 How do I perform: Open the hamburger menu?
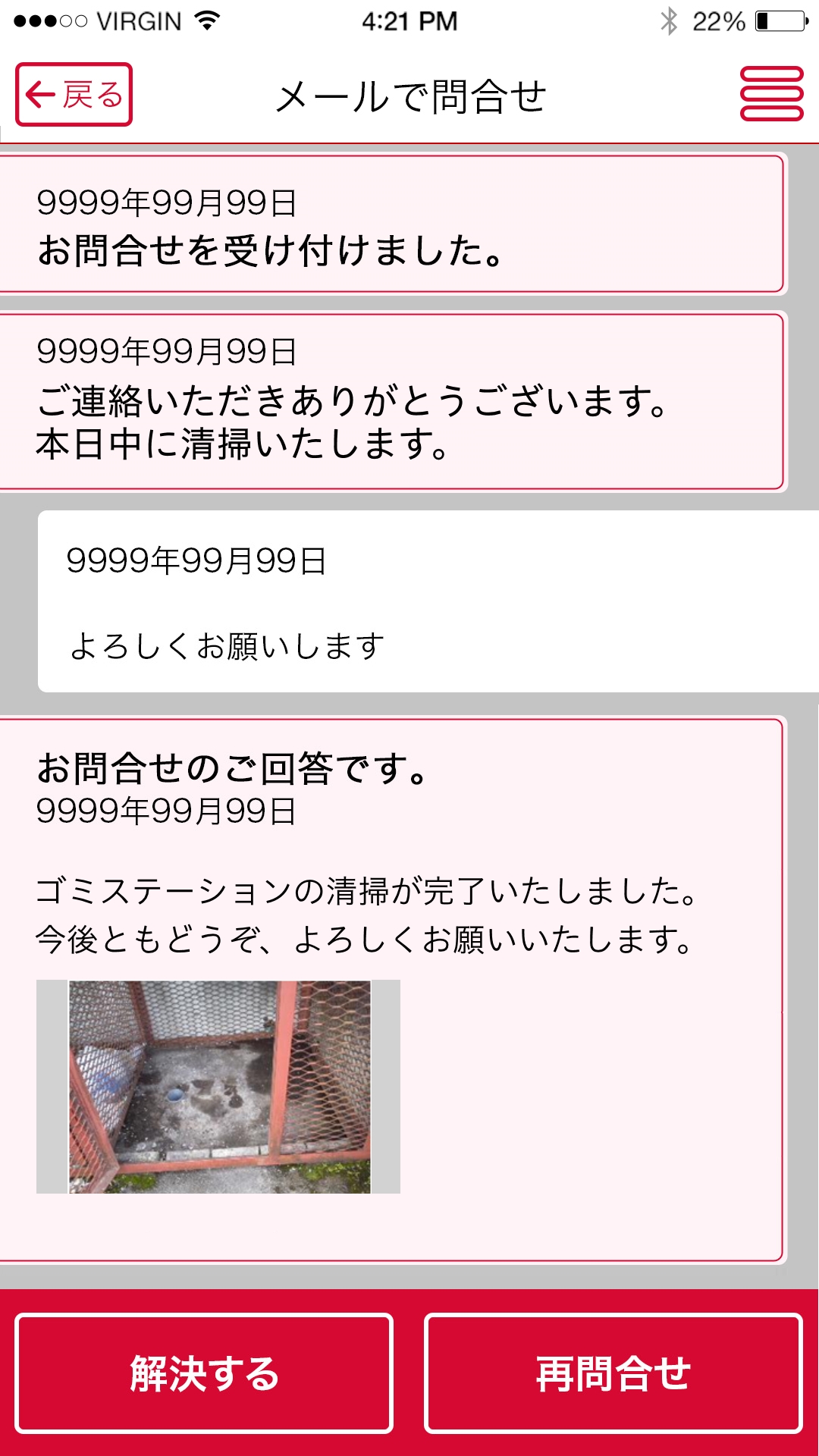pyautogui.click(x=771, y=93)
